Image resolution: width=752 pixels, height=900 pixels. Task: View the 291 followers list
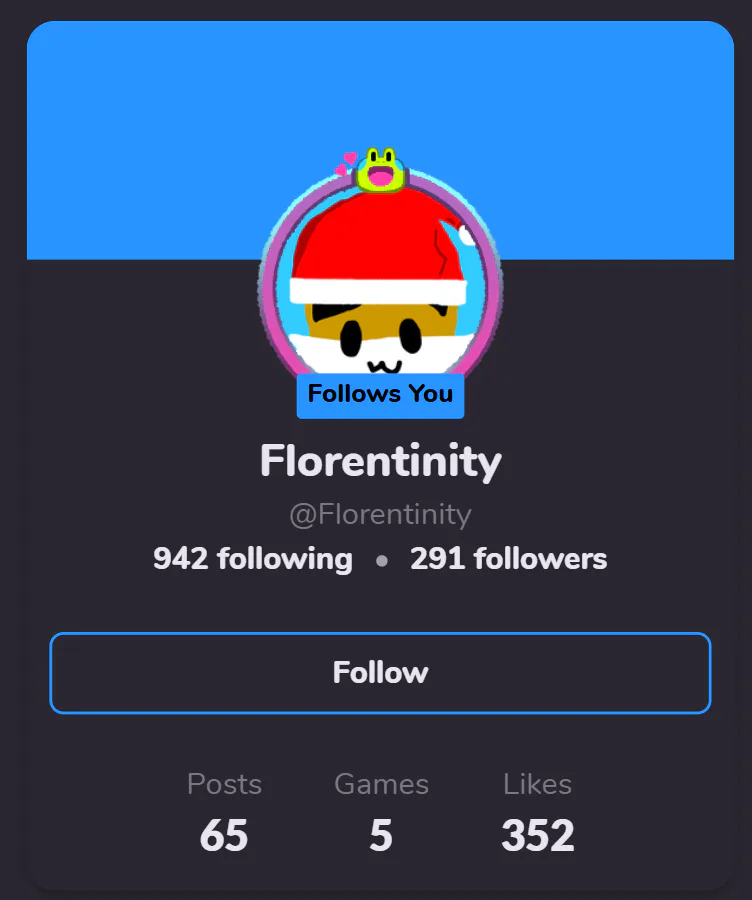508,558
